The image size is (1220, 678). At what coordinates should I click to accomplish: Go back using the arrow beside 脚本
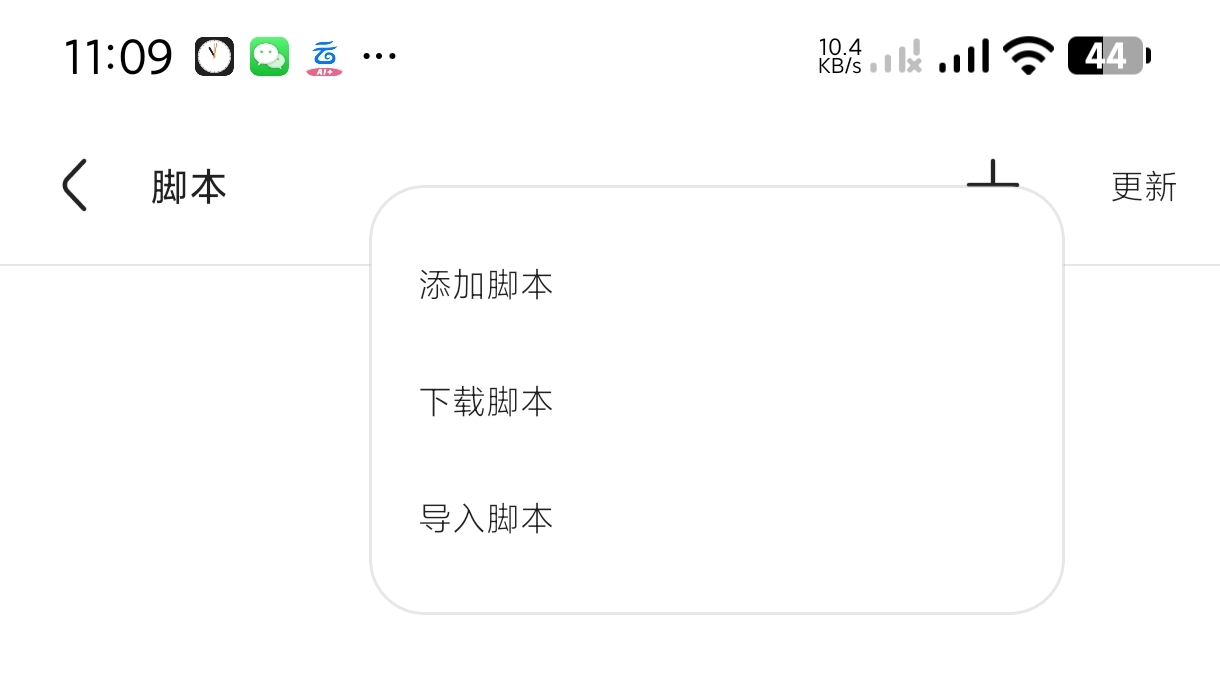(75, 186)
